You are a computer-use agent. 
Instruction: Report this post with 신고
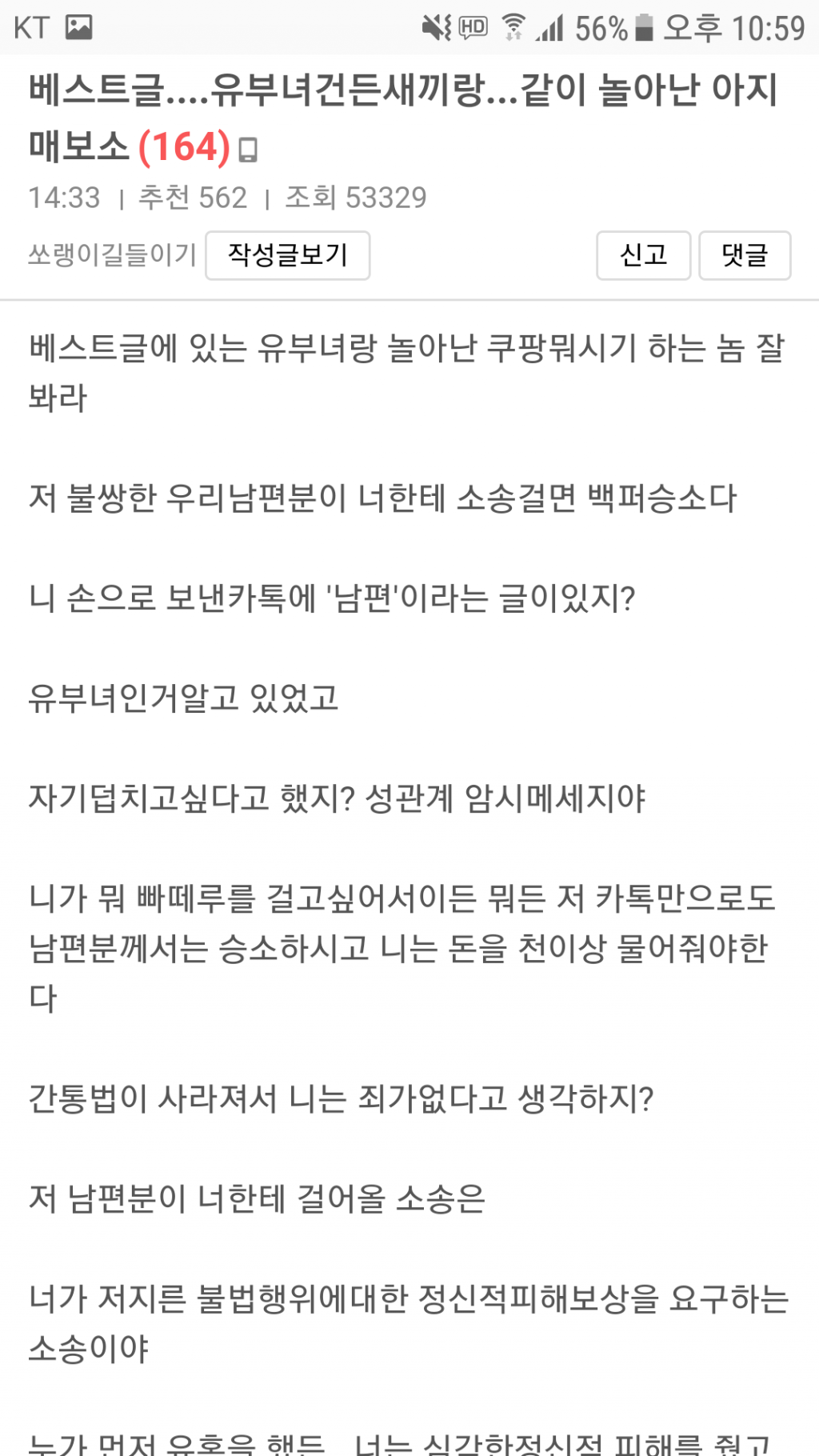(x=643, y=255)
